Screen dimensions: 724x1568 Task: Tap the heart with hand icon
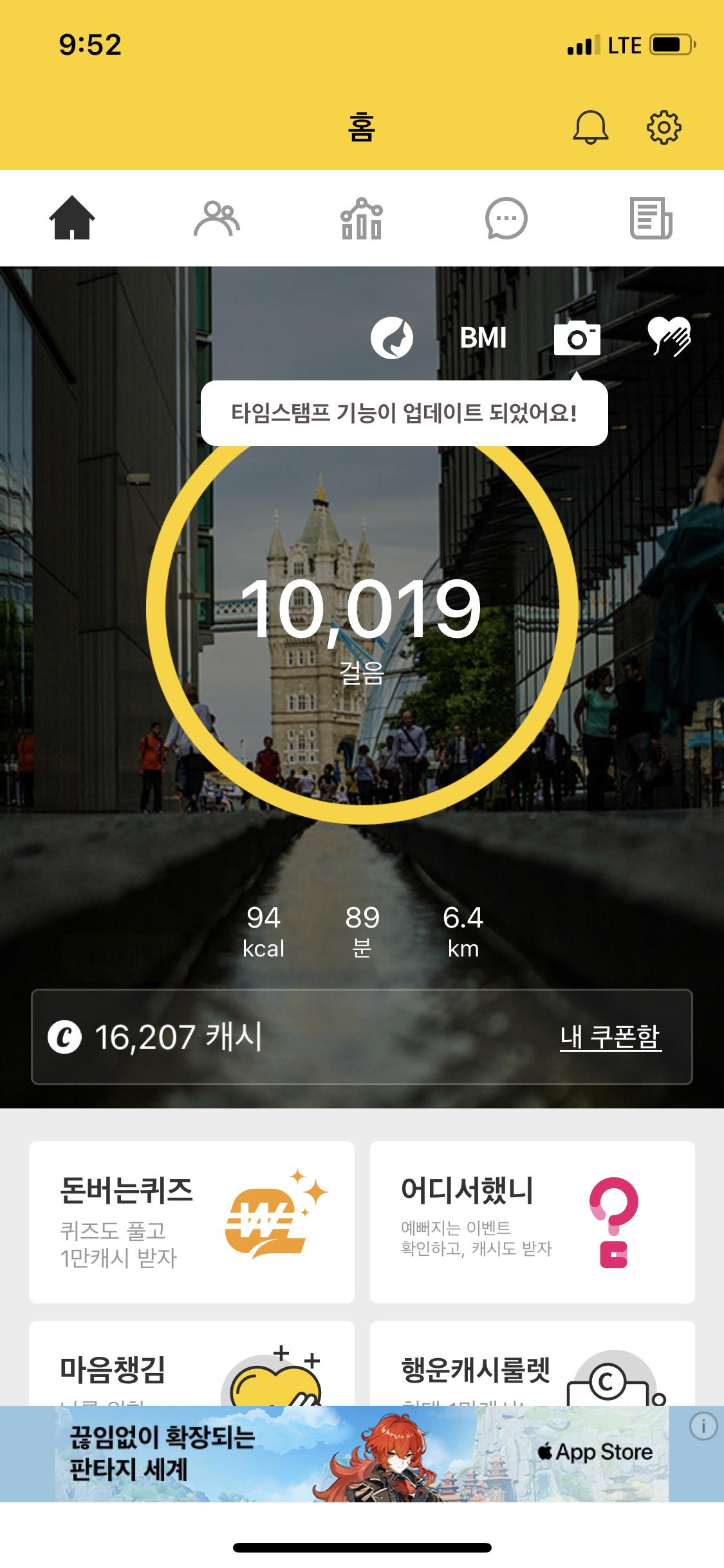click(669, 336)
